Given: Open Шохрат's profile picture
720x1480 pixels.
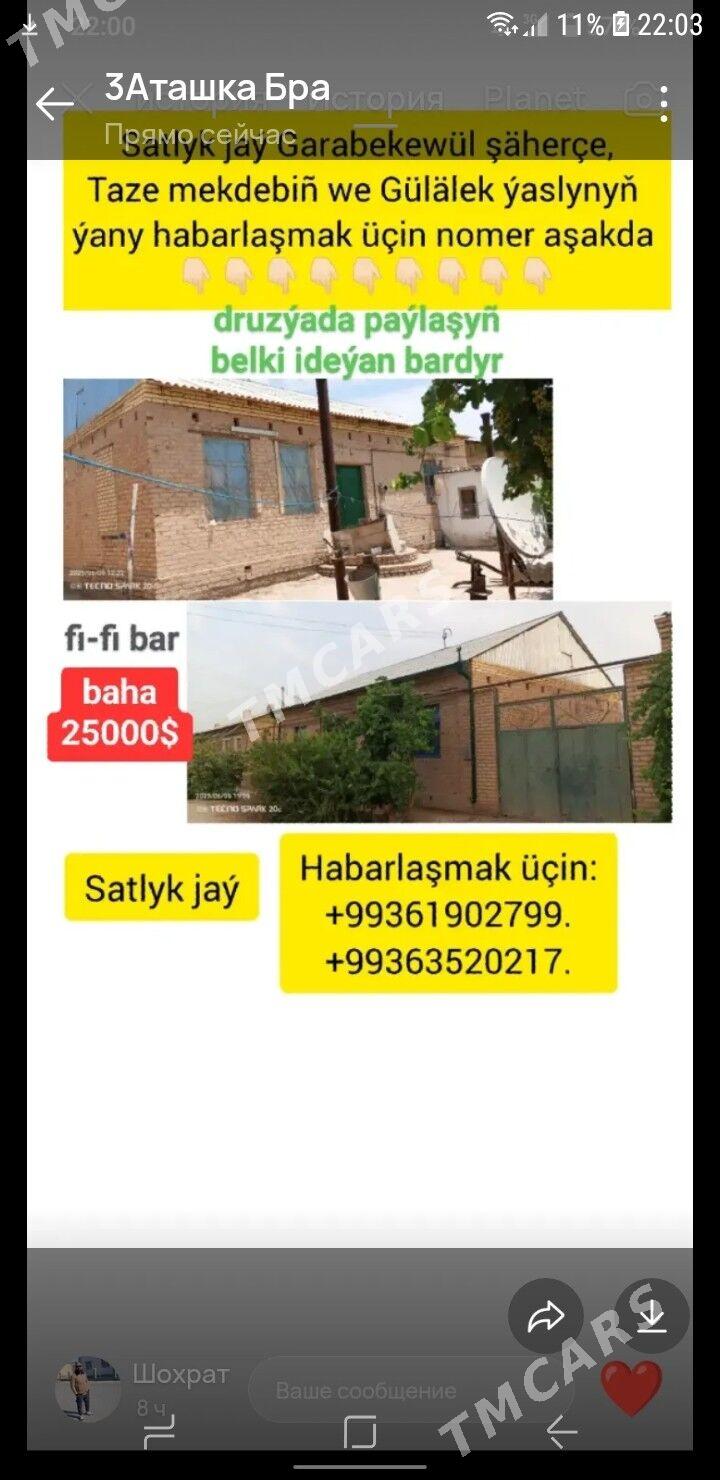Looking at the screenshot, I should click(x=88, y=1390).
